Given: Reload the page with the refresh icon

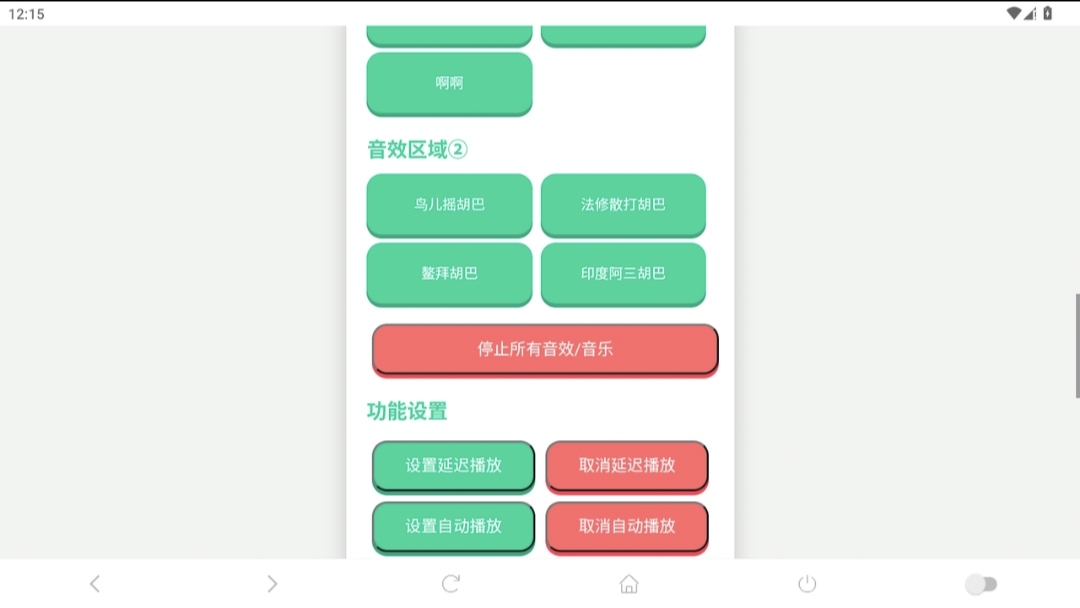Looking at the screenshot, I should (451, 584).
